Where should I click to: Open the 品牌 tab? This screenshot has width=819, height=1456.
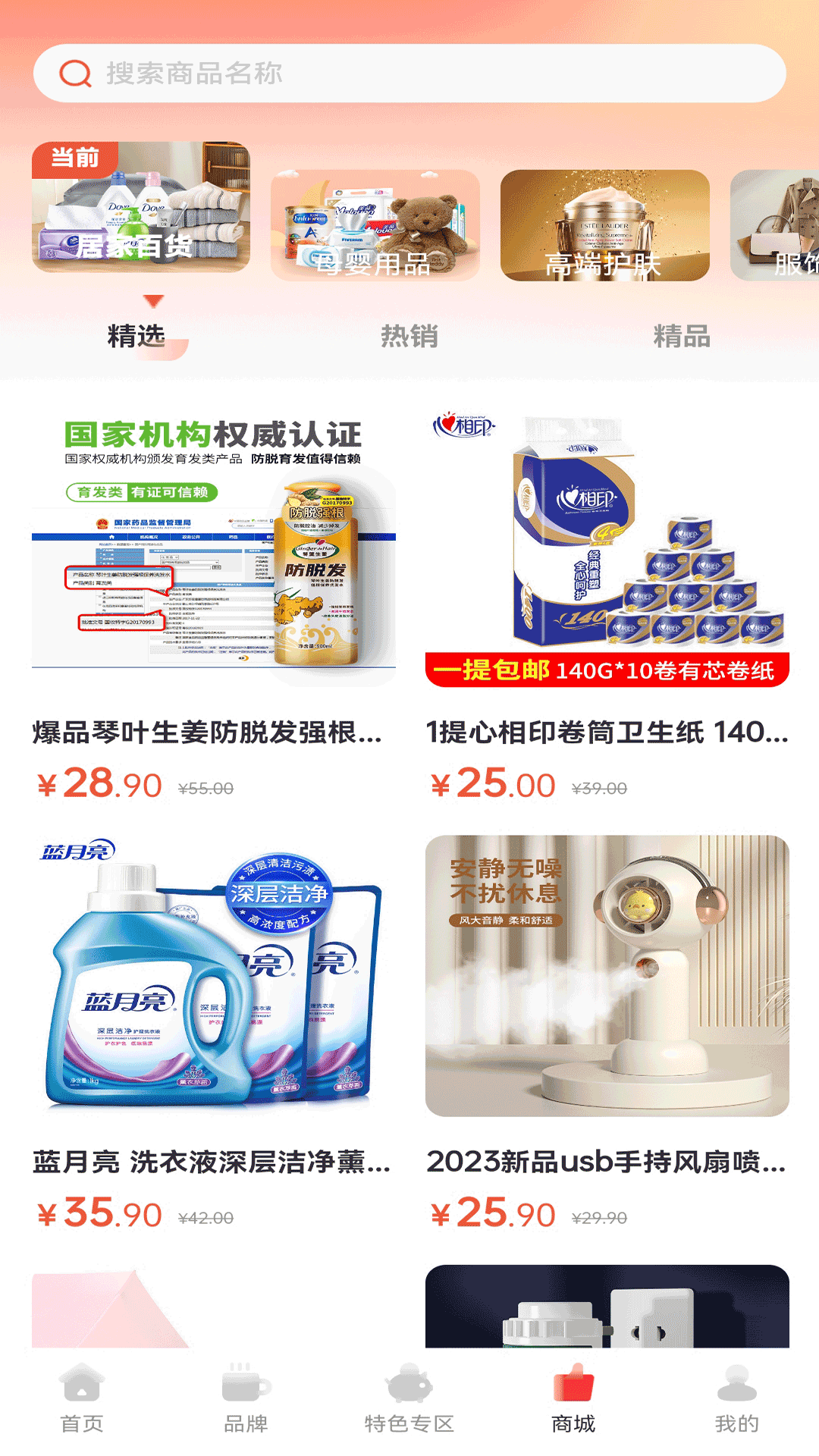tap(246, 1399)
